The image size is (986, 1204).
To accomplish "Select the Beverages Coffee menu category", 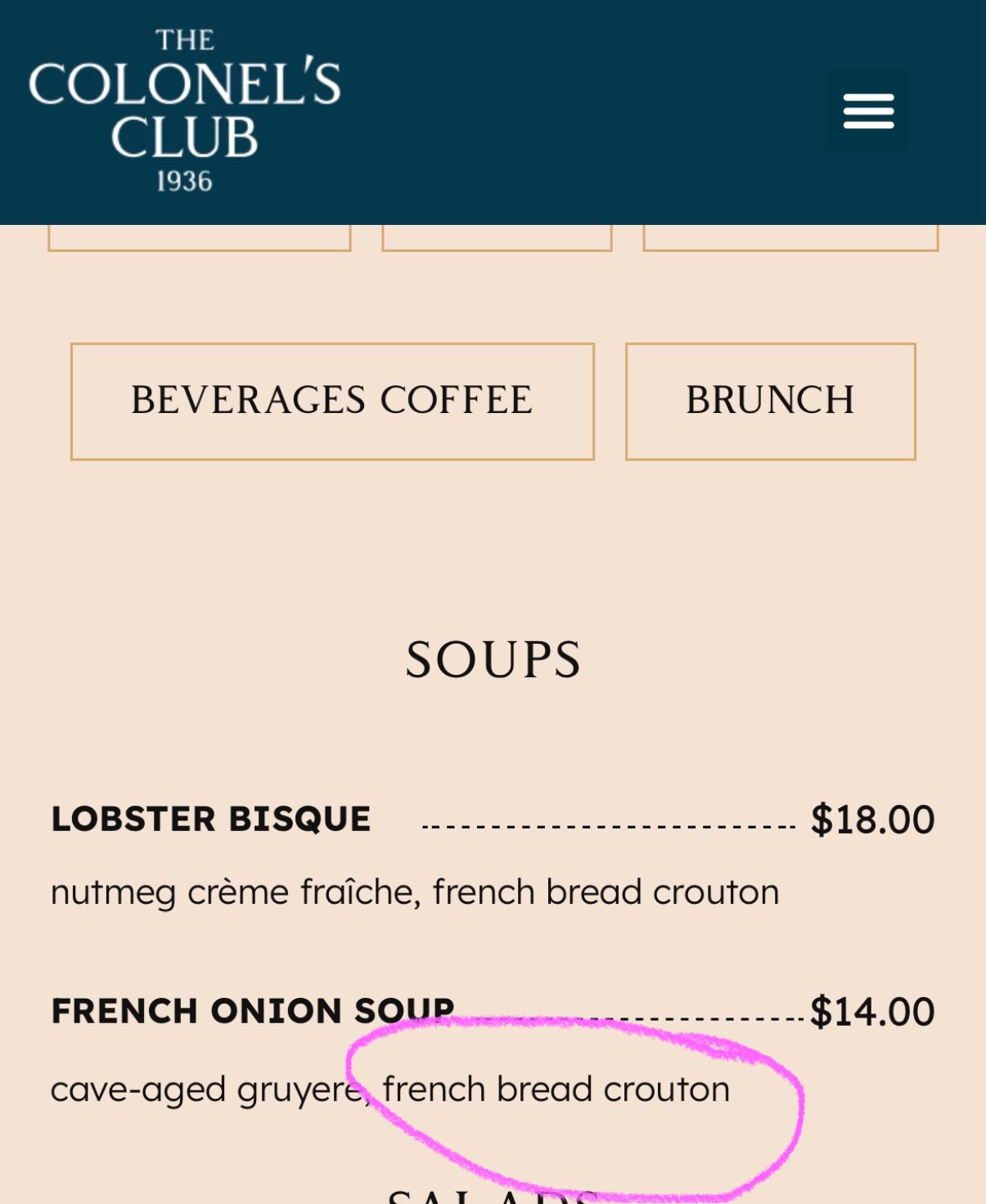I will [332, 402].
